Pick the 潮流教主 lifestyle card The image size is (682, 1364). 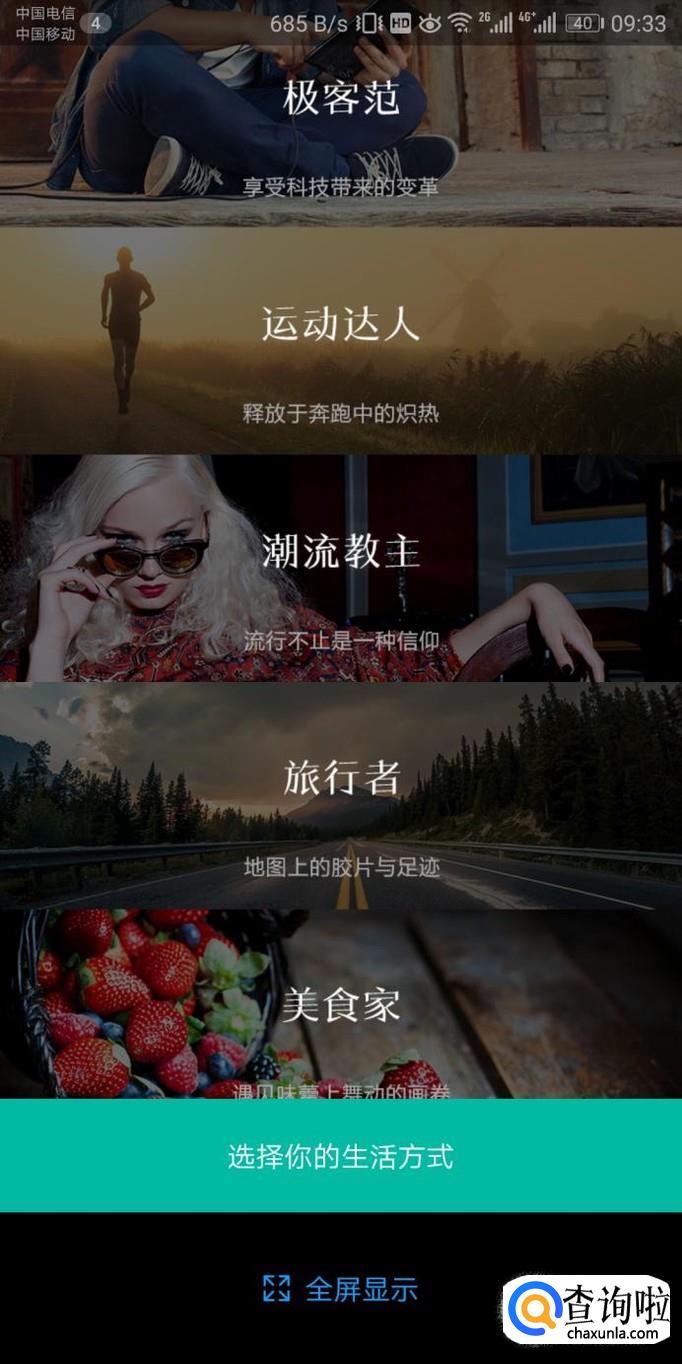click(x=340, y=568)
